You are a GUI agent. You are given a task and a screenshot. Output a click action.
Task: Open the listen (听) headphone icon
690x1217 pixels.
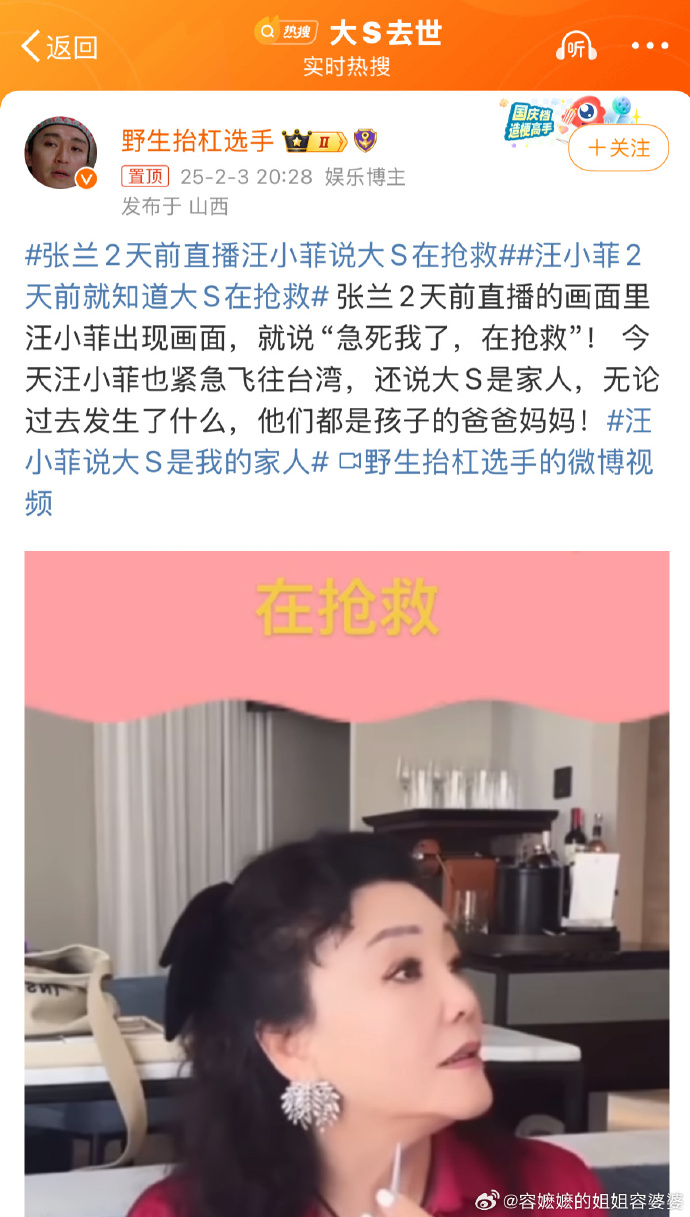(x=577, y=46)
